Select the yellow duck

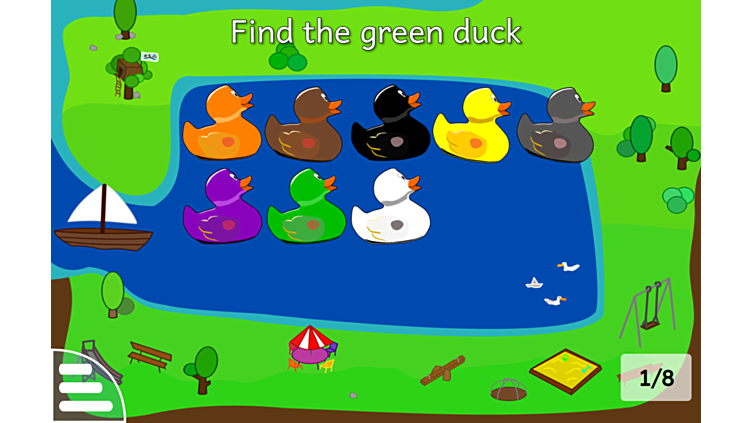(x=472, y=127)
